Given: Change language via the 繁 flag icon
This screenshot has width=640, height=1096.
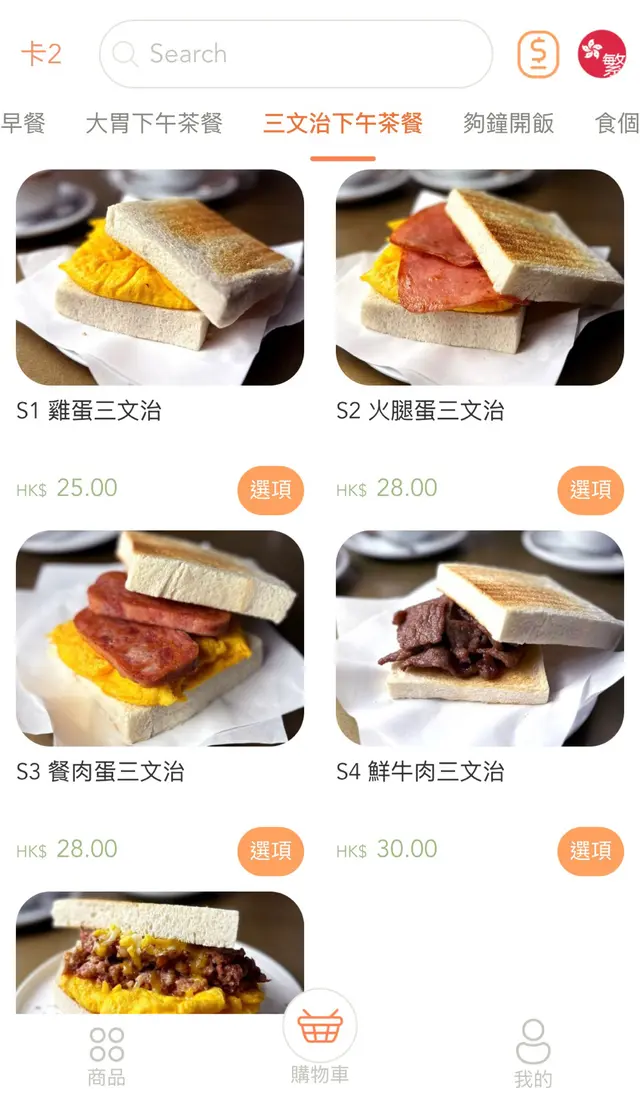Looking at the screenshot, I should pyautogui.click(x=602, y=54).
